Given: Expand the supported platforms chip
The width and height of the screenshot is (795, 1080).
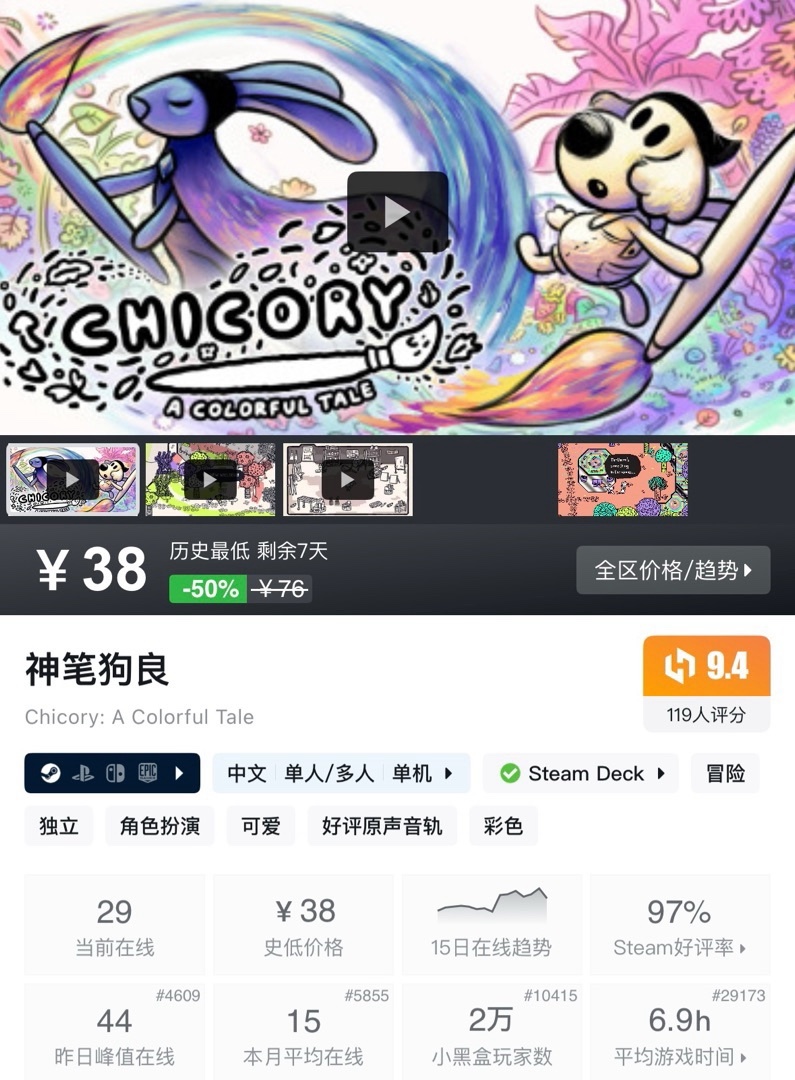Looking at the screenshot, I should point(112,773).
